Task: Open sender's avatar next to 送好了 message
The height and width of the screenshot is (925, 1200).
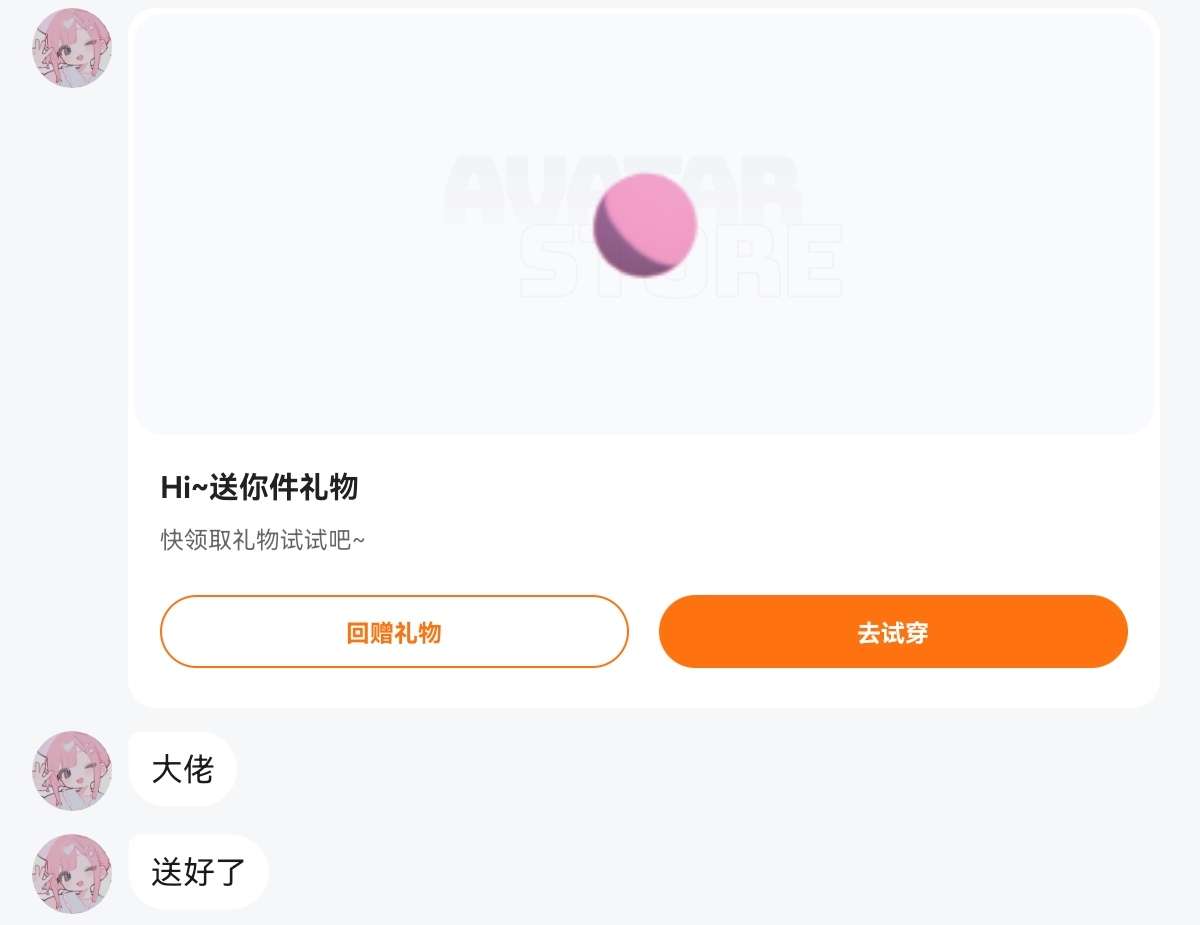Action: coord(72,873)
